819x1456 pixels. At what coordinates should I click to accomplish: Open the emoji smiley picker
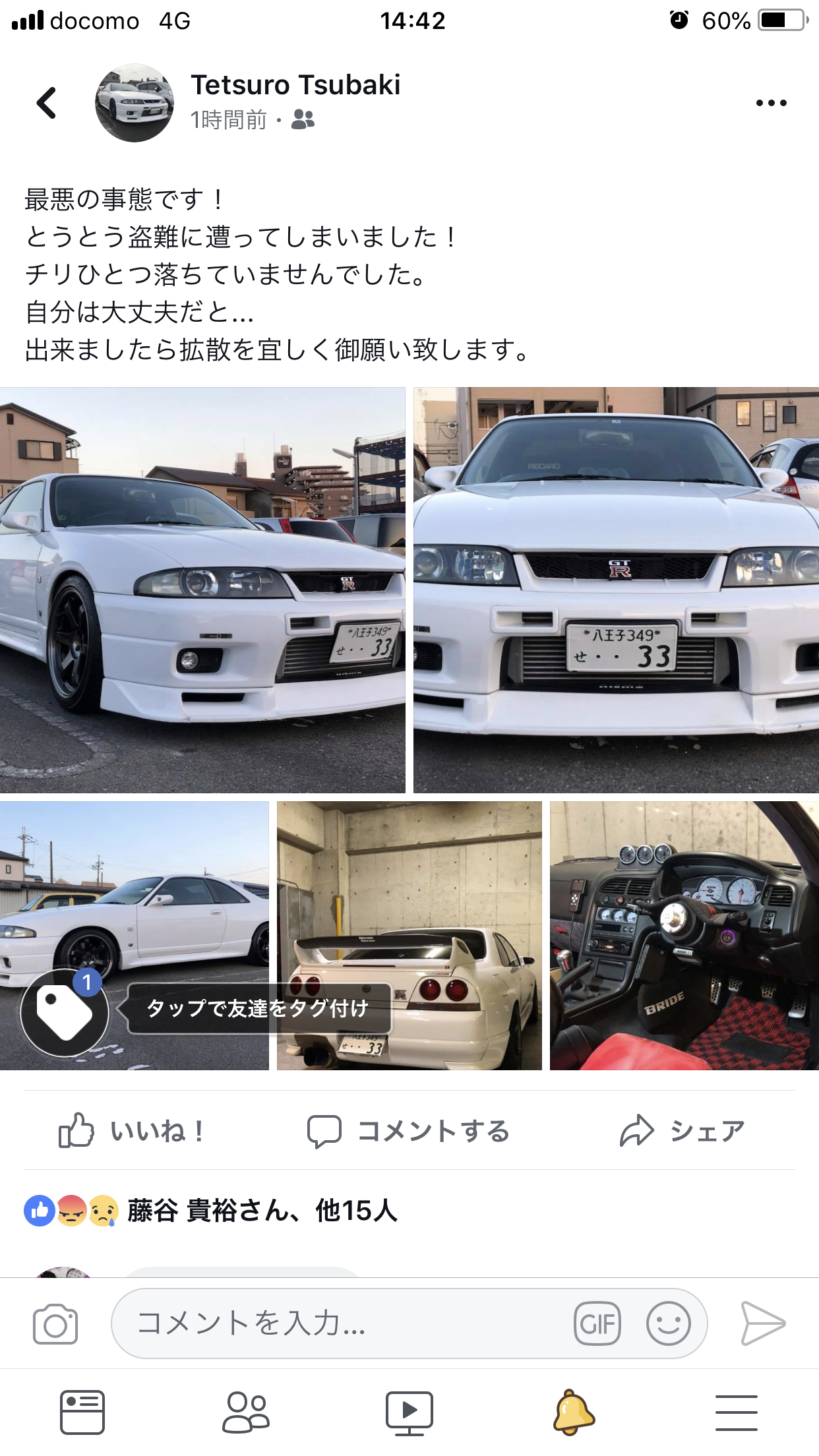(668, 1323)
